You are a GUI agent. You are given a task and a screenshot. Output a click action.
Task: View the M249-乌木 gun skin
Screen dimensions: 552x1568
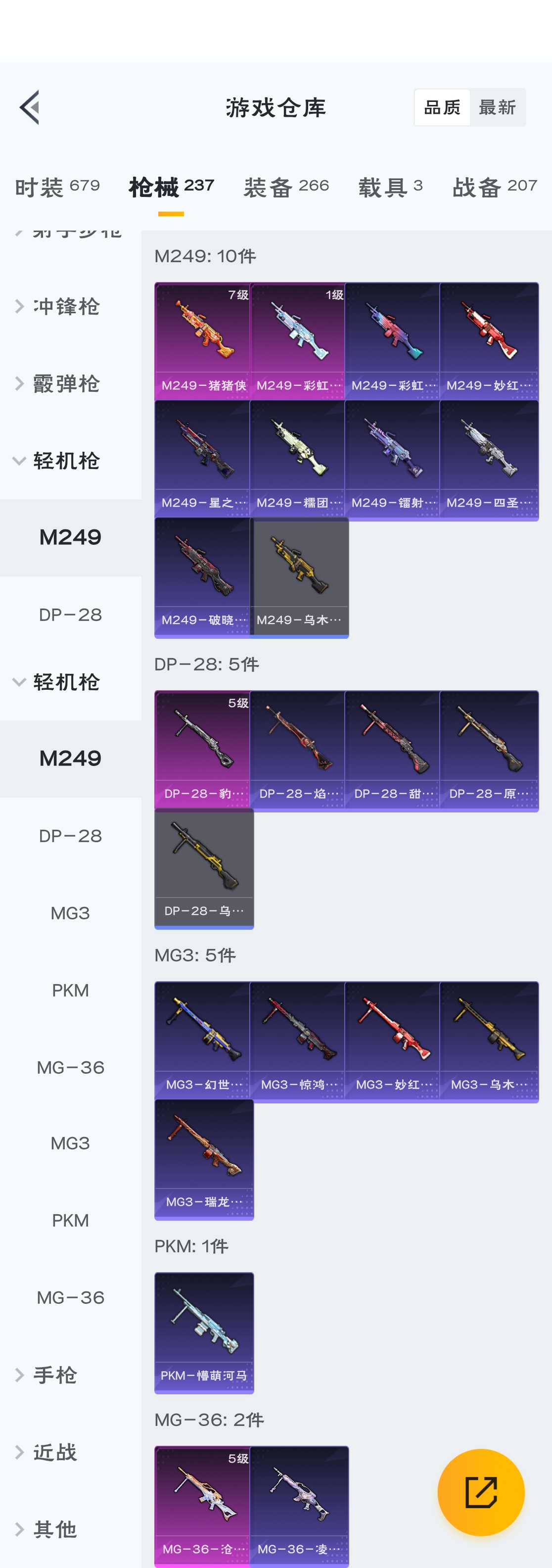click(x=299, y=576)
